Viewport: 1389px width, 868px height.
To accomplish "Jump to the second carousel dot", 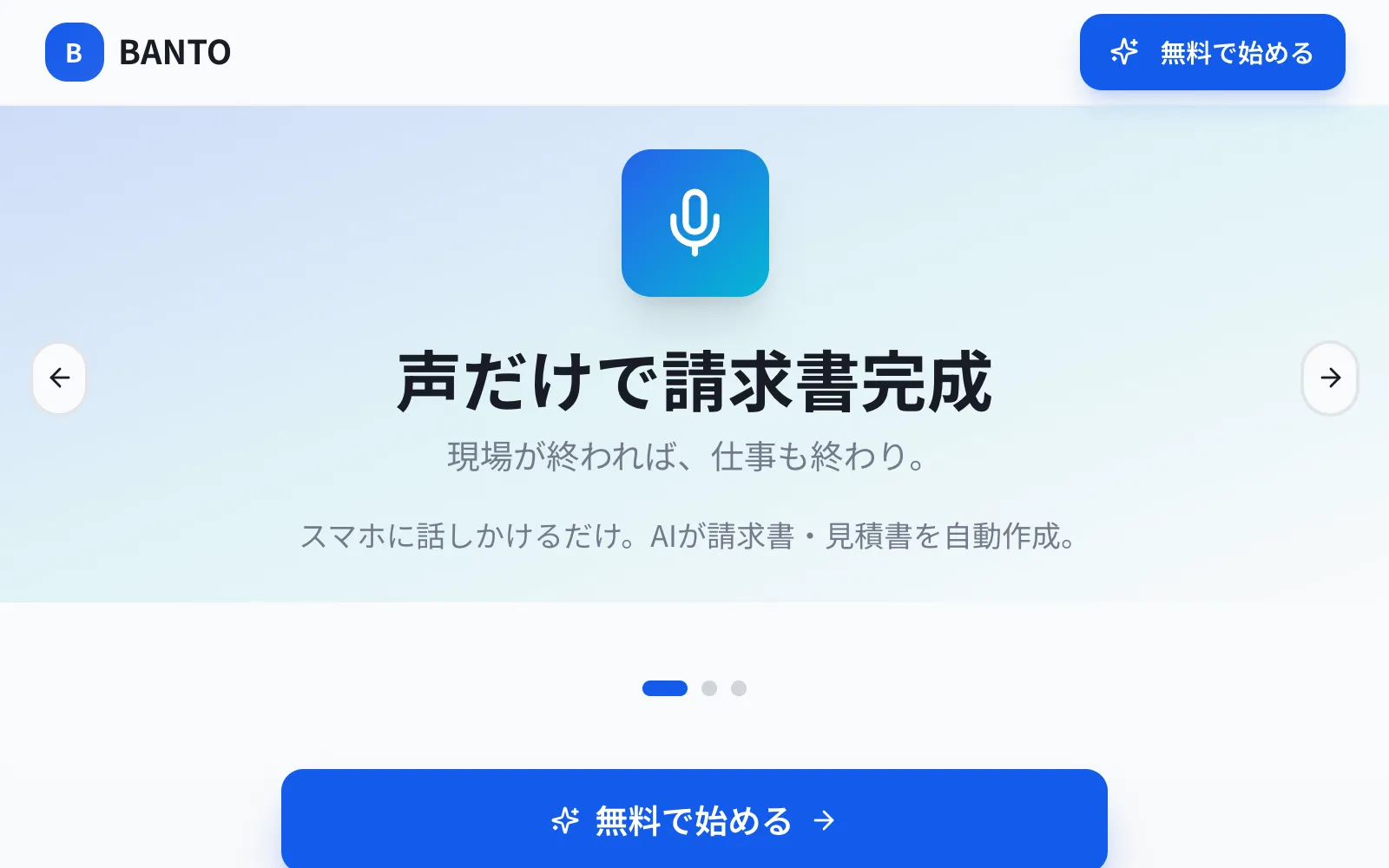I will click(709, 688).
